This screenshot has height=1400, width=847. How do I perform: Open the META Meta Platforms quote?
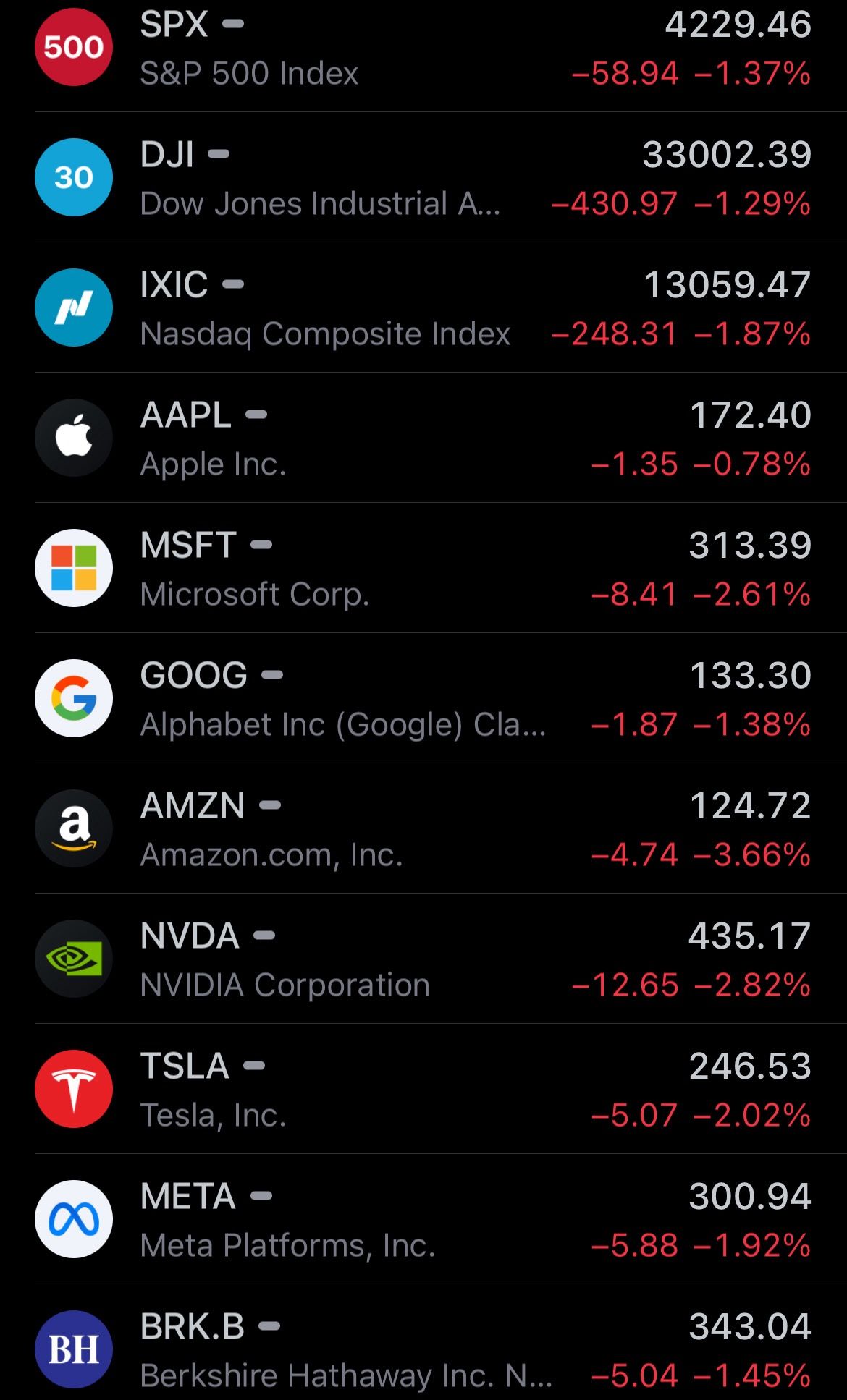[423, 1219]
